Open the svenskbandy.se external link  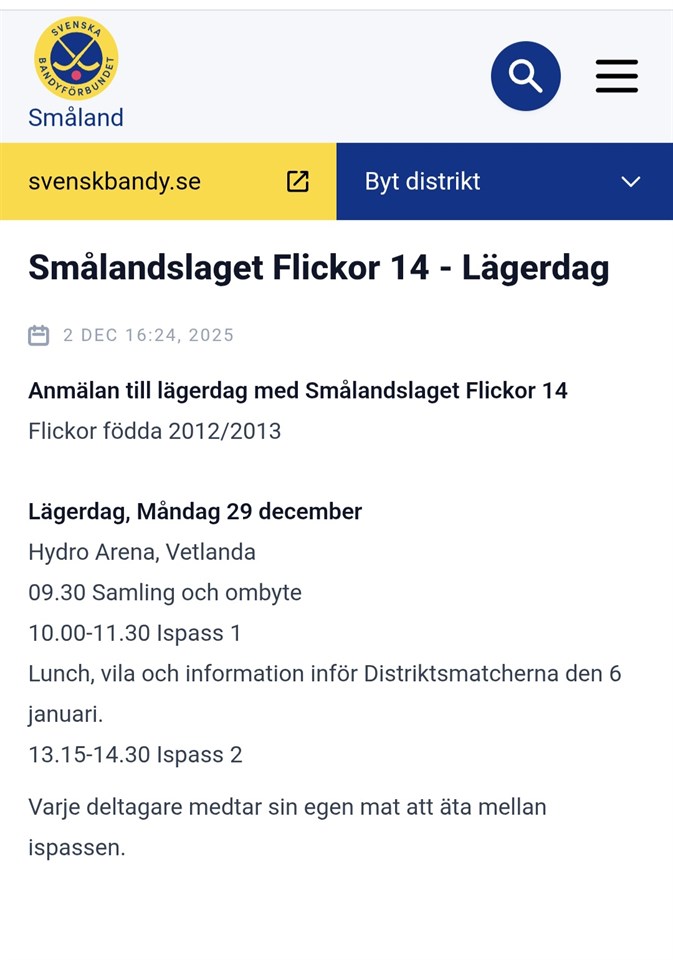(168, 181)
